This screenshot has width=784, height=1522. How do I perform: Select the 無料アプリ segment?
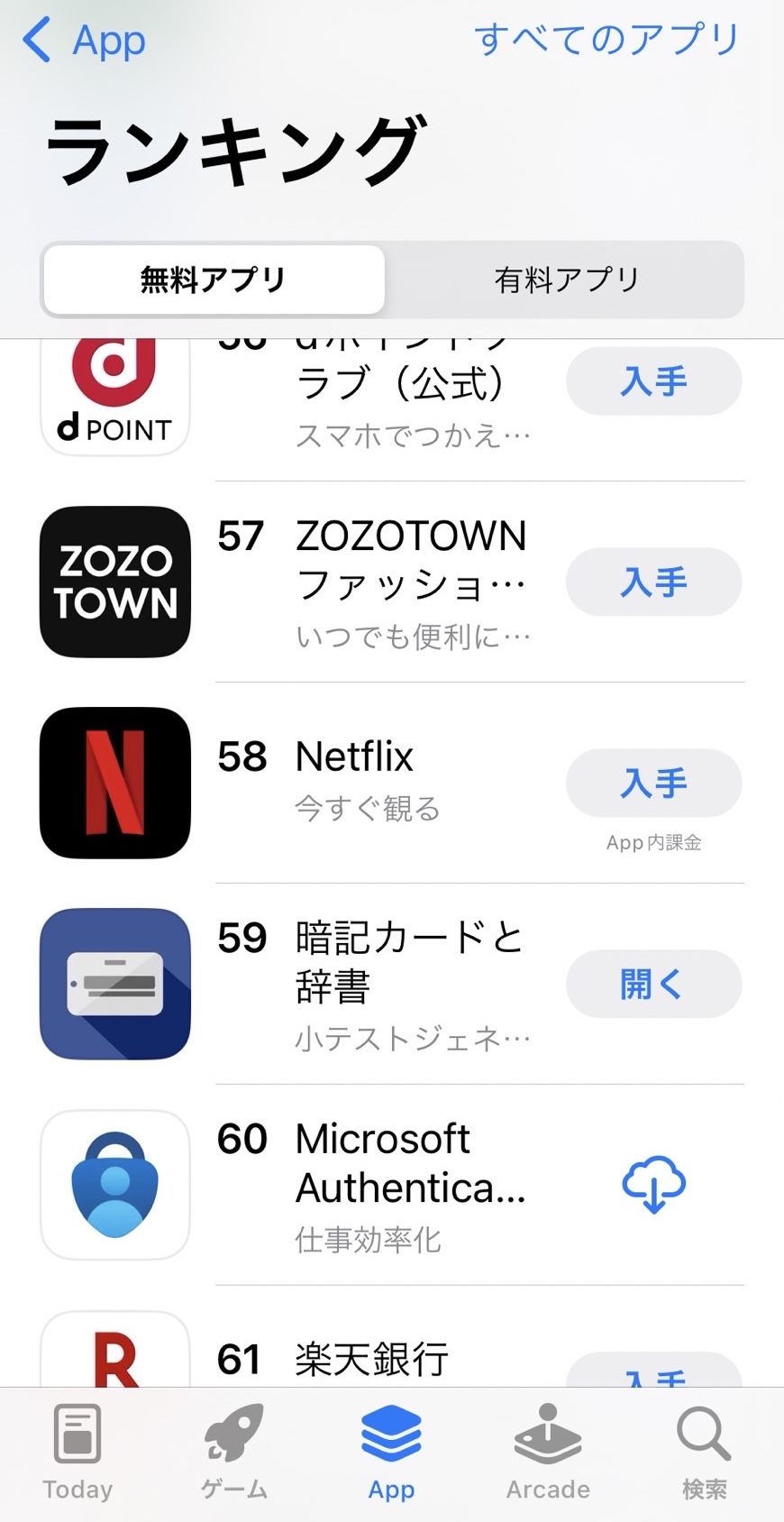pos(214,280)
